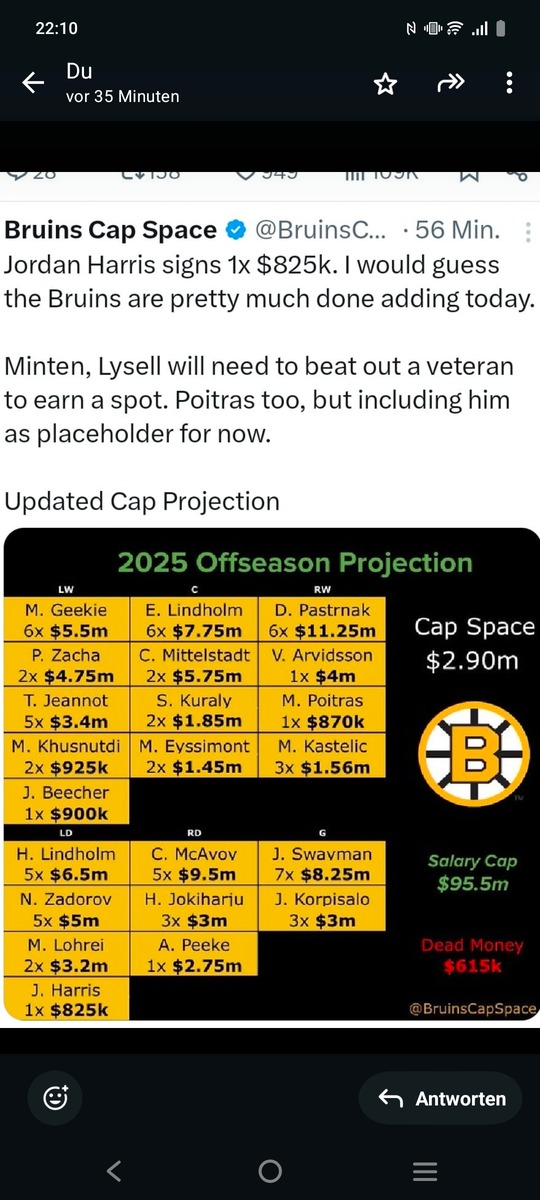The height and width of the screenshot is (1200, 540).
Task: Forward this image
Action: click(x=451, y=83)
